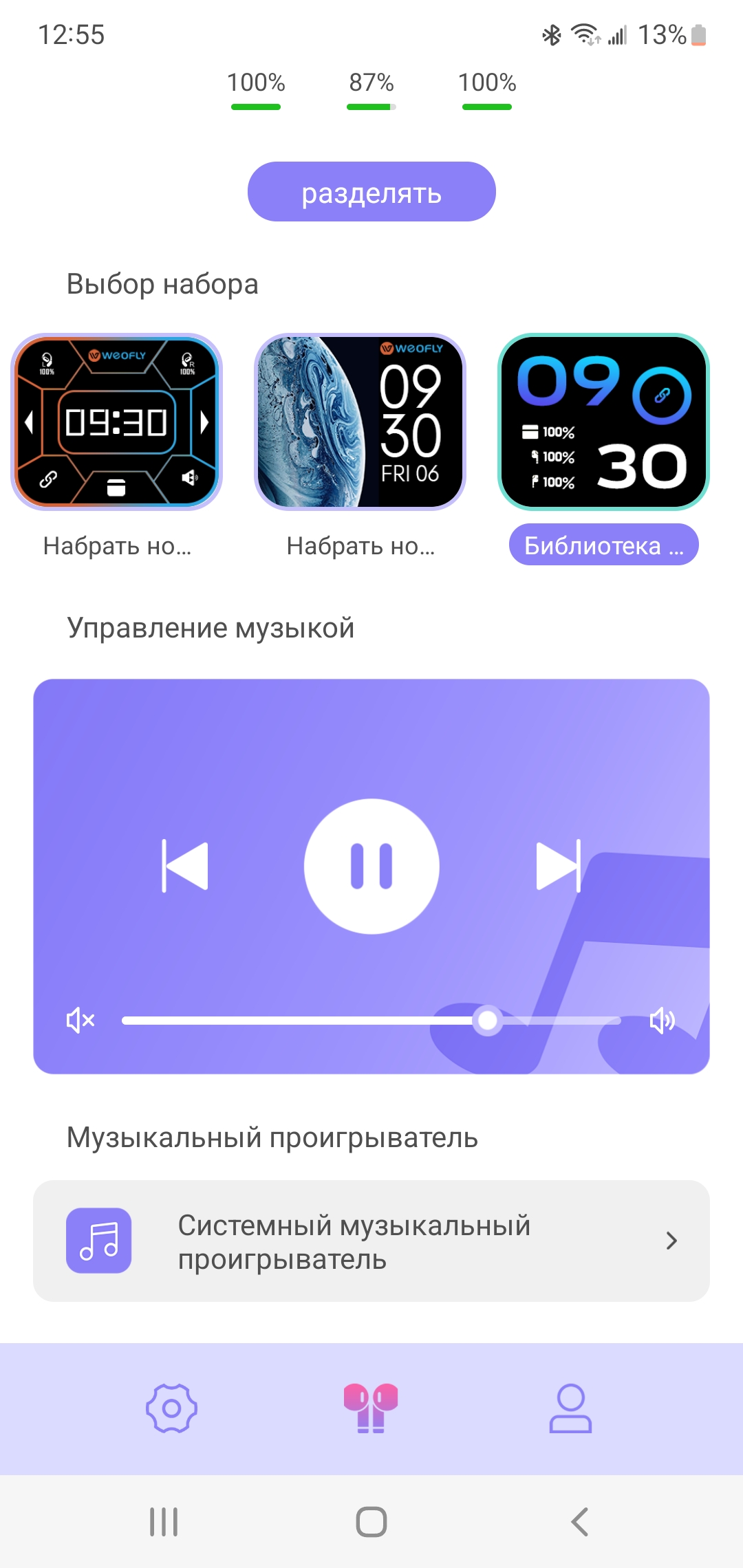The height and width of the screenshot is (1568, 743).
Task: Open the profile tab
Action: click(x=570, y=1408)
